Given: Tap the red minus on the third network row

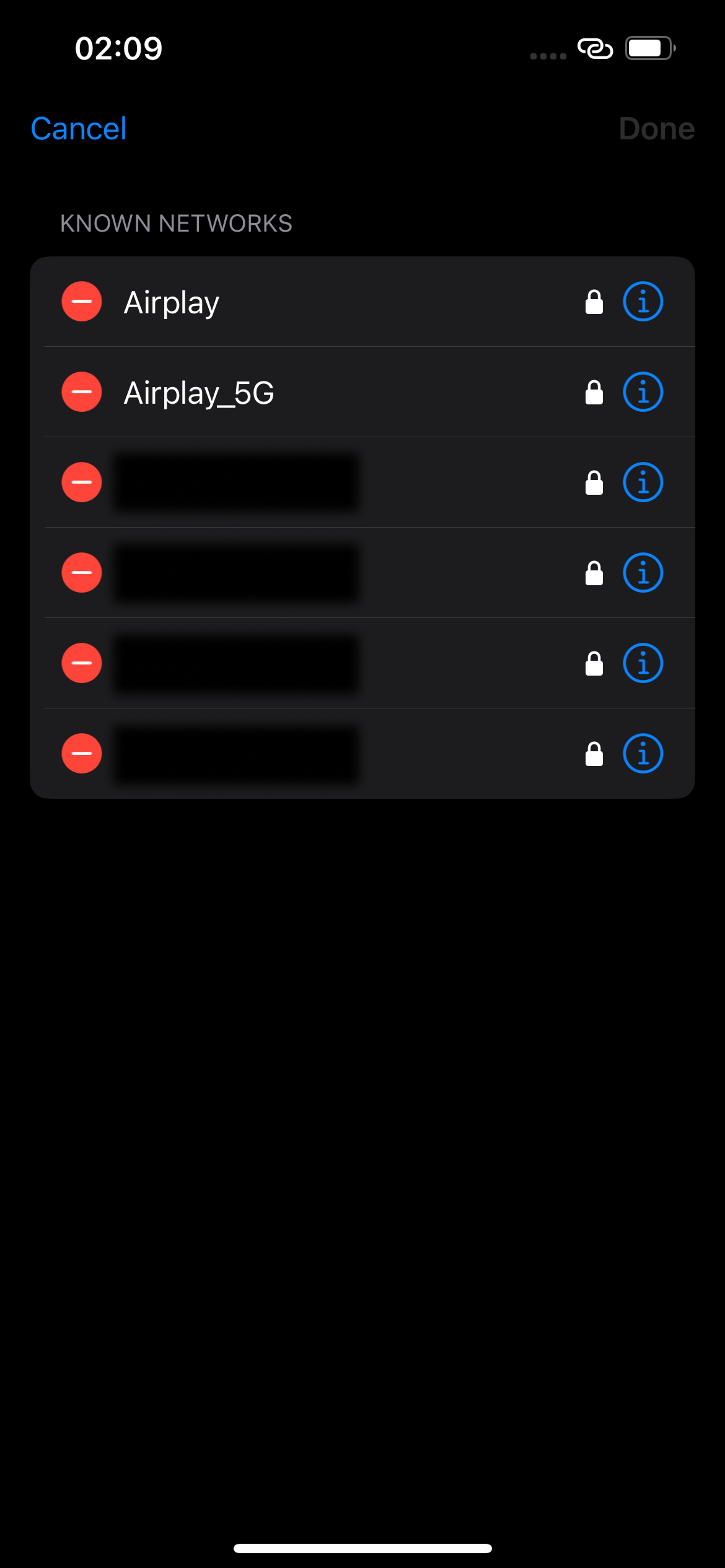Looking at the screenshot, I should [x=81, y=482].
